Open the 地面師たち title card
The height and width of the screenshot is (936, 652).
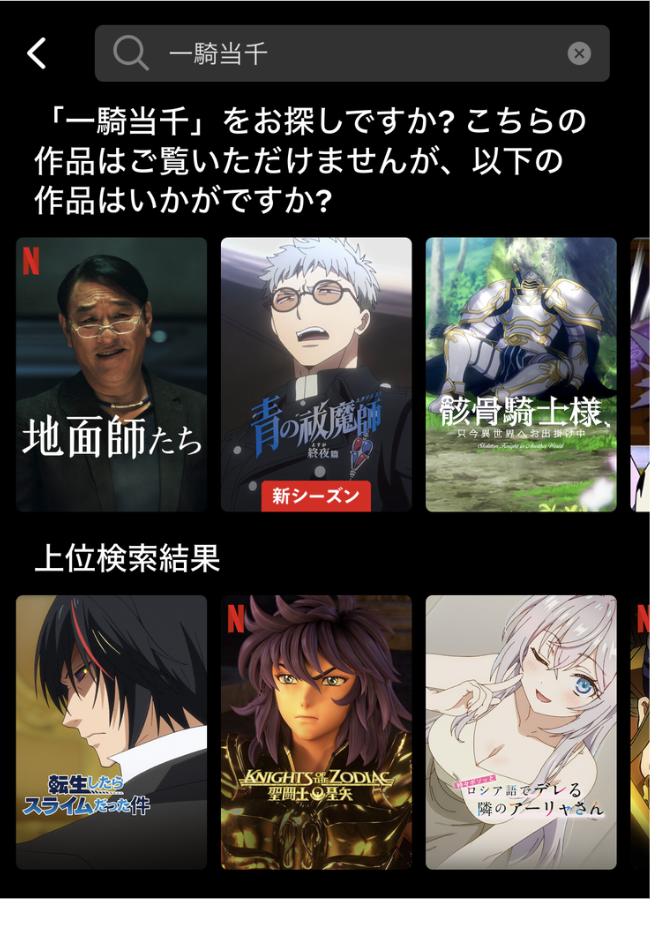pos(111,374)
